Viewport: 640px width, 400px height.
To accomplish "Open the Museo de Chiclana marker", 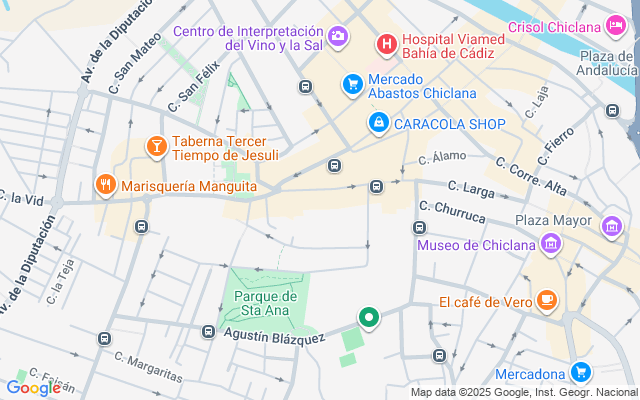I will click(x=550, y=244).
